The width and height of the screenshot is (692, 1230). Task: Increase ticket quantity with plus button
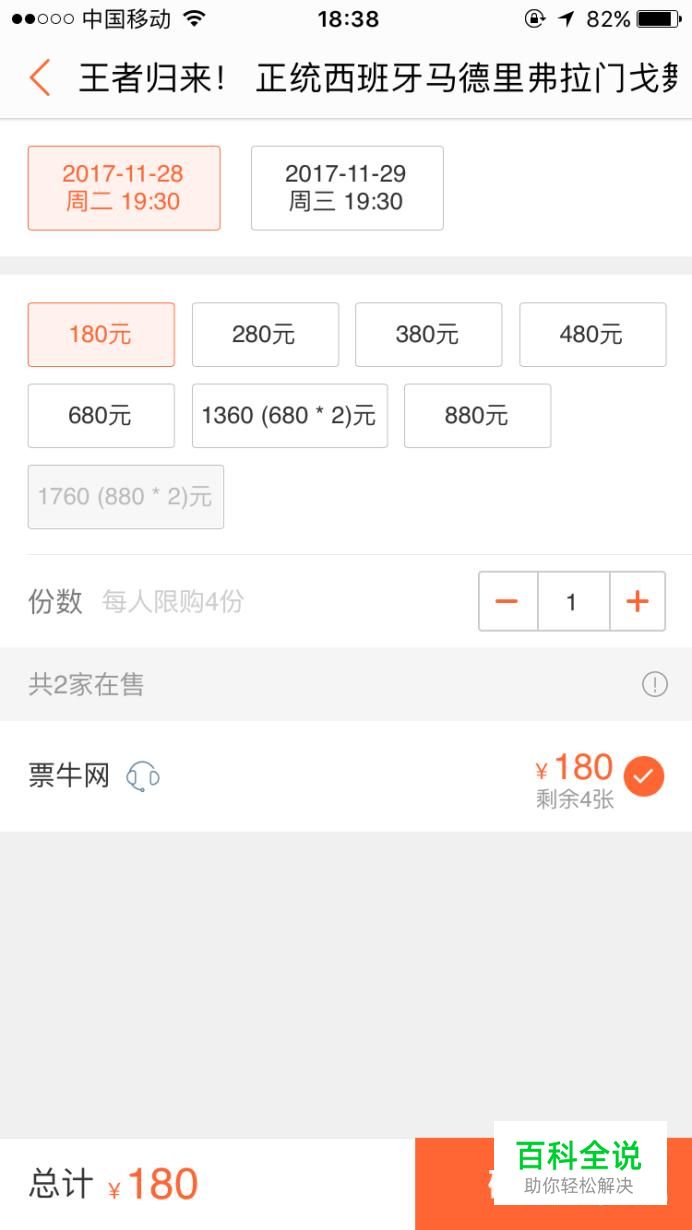click(637, 601)
